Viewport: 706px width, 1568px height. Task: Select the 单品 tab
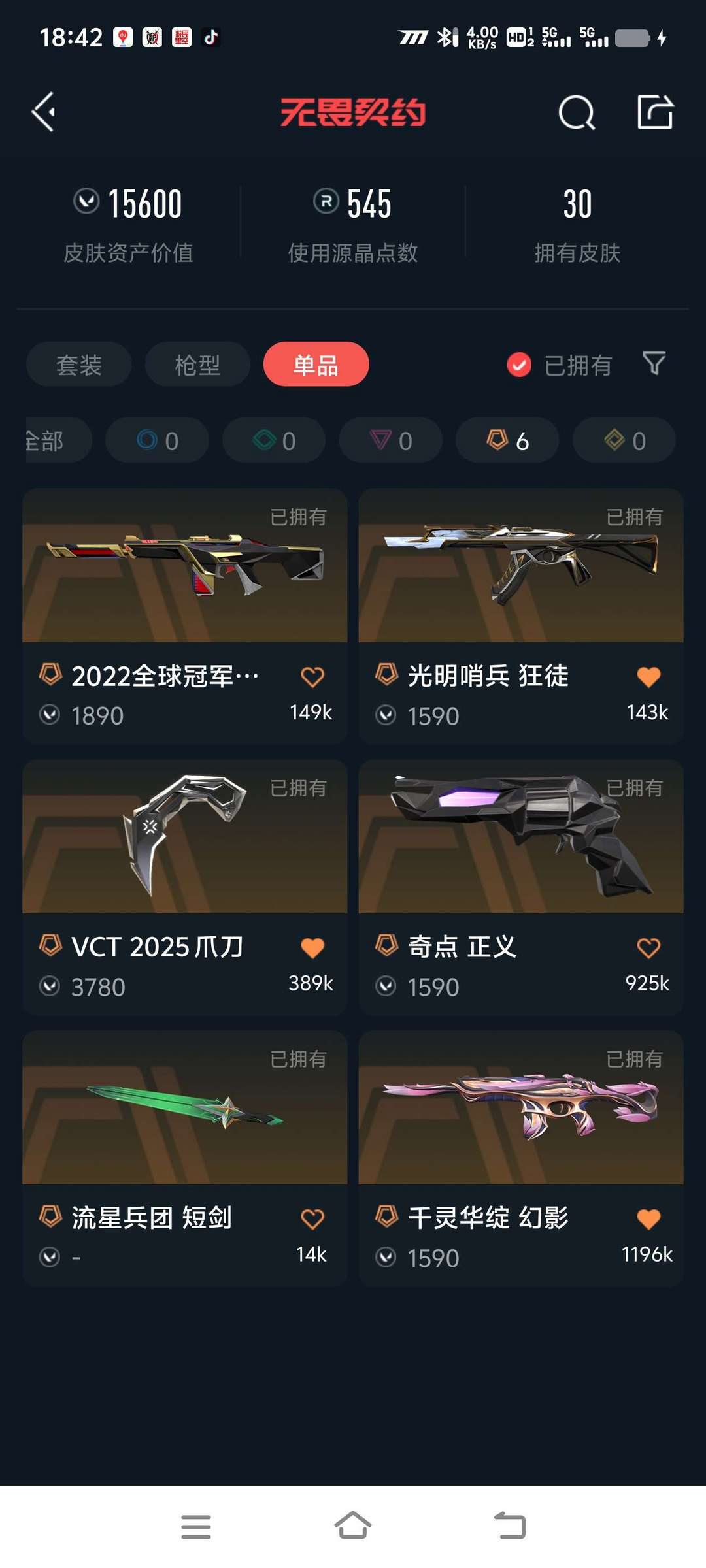pos(316,364)
